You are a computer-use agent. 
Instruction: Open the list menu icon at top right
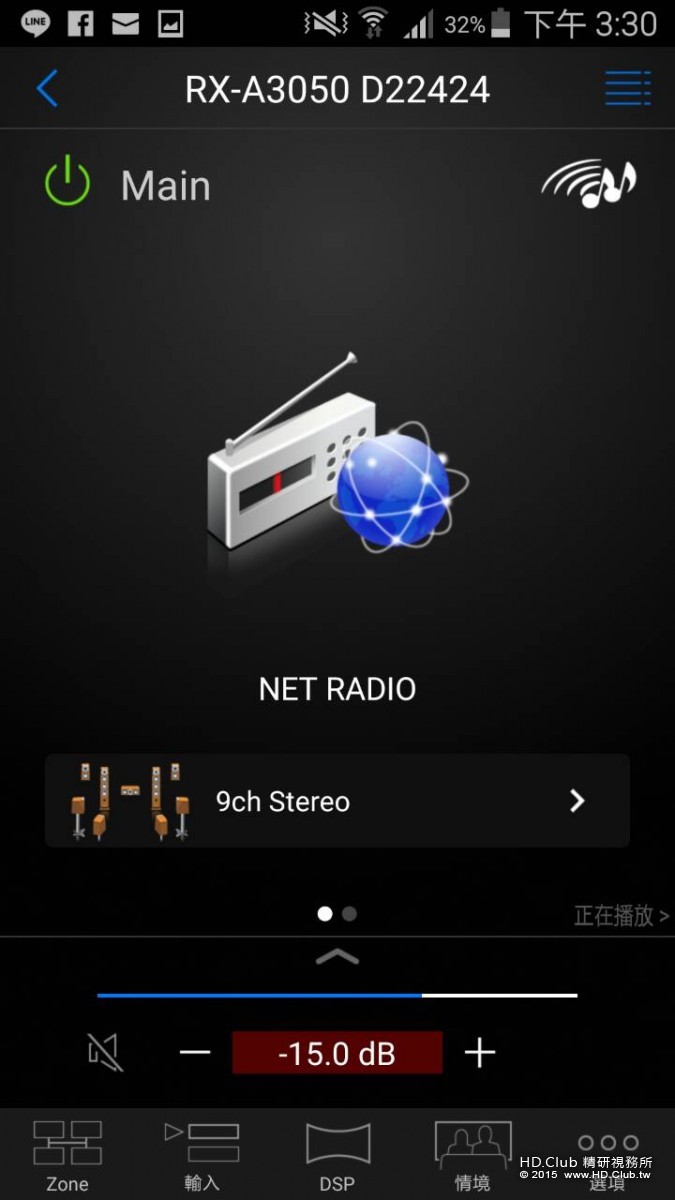tap(627, 89)
